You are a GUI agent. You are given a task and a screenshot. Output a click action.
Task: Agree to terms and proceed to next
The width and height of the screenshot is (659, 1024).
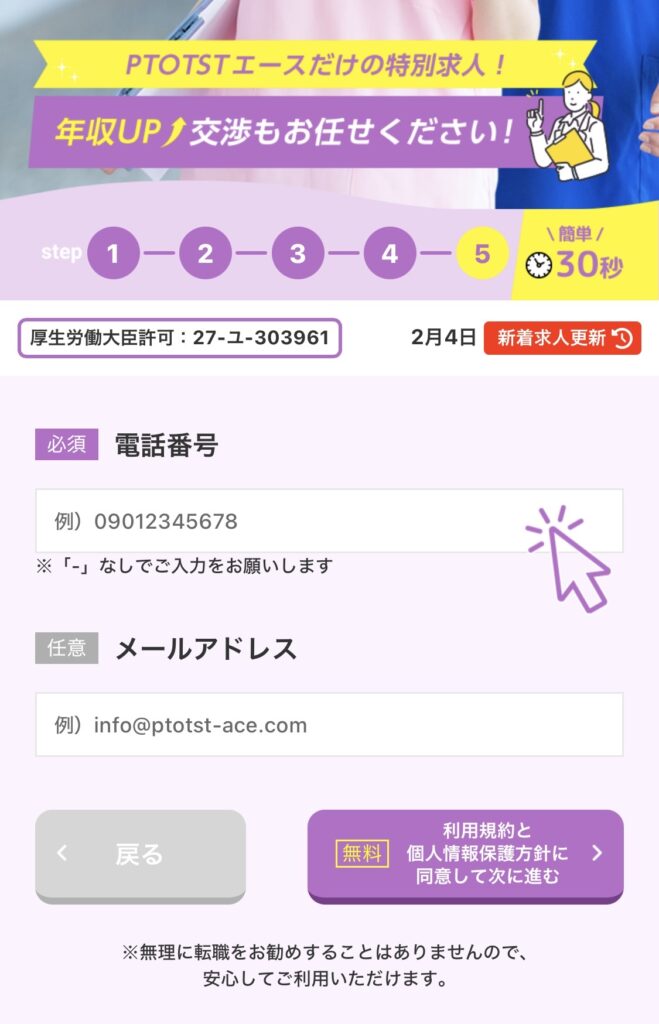coord(465,854)
